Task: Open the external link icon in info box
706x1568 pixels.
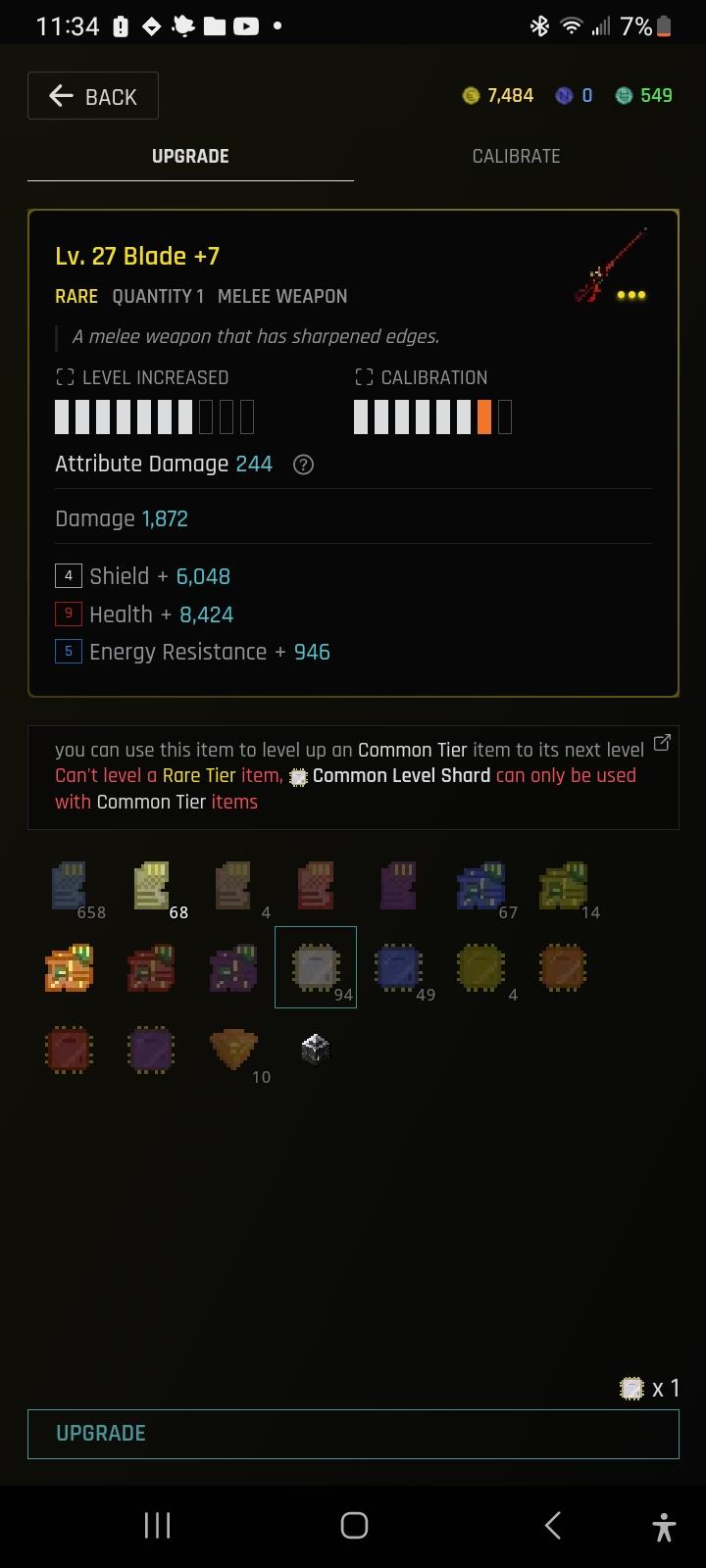Action: click(662, 743)
